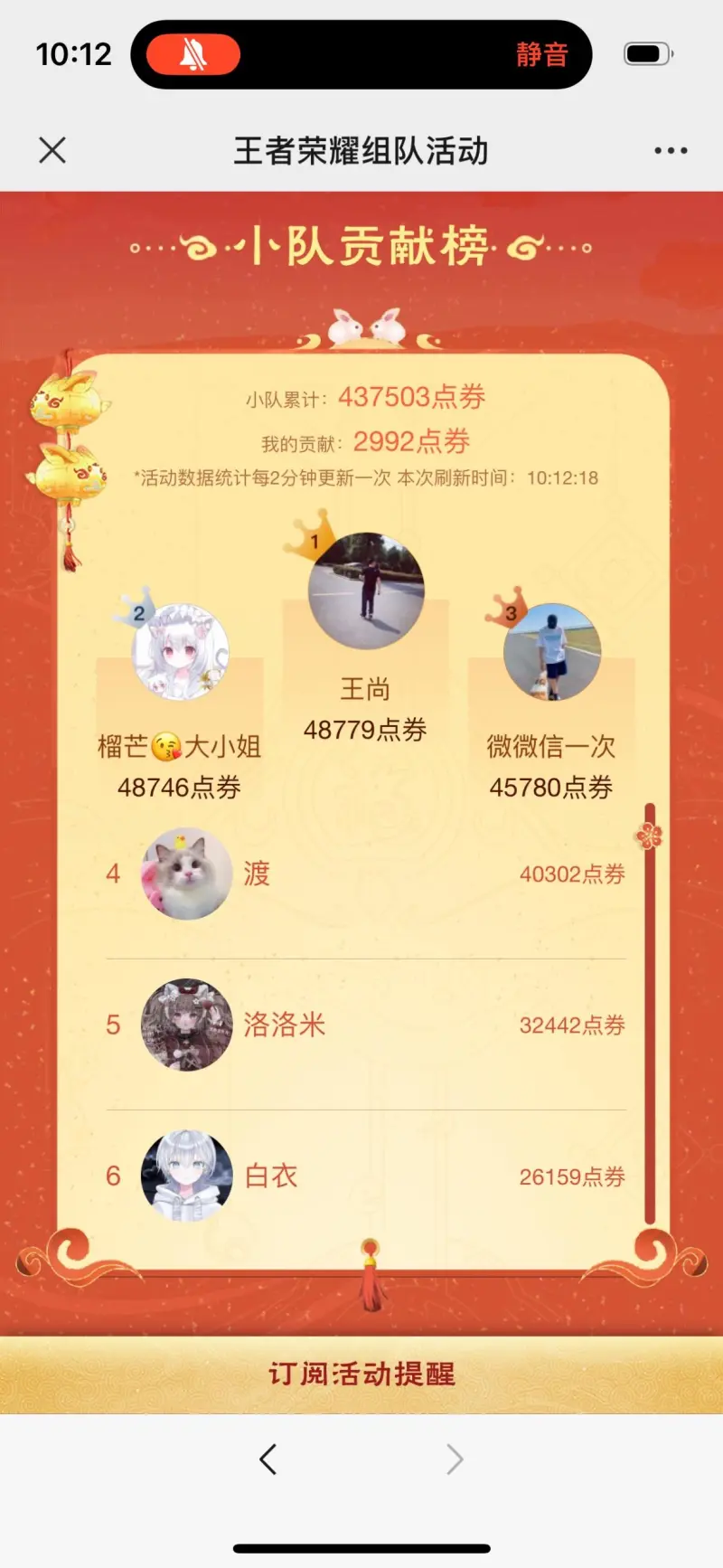723x1568 pixels.
Task: Go back with the browser back arrow
Action: click(x=268, y=1459)
